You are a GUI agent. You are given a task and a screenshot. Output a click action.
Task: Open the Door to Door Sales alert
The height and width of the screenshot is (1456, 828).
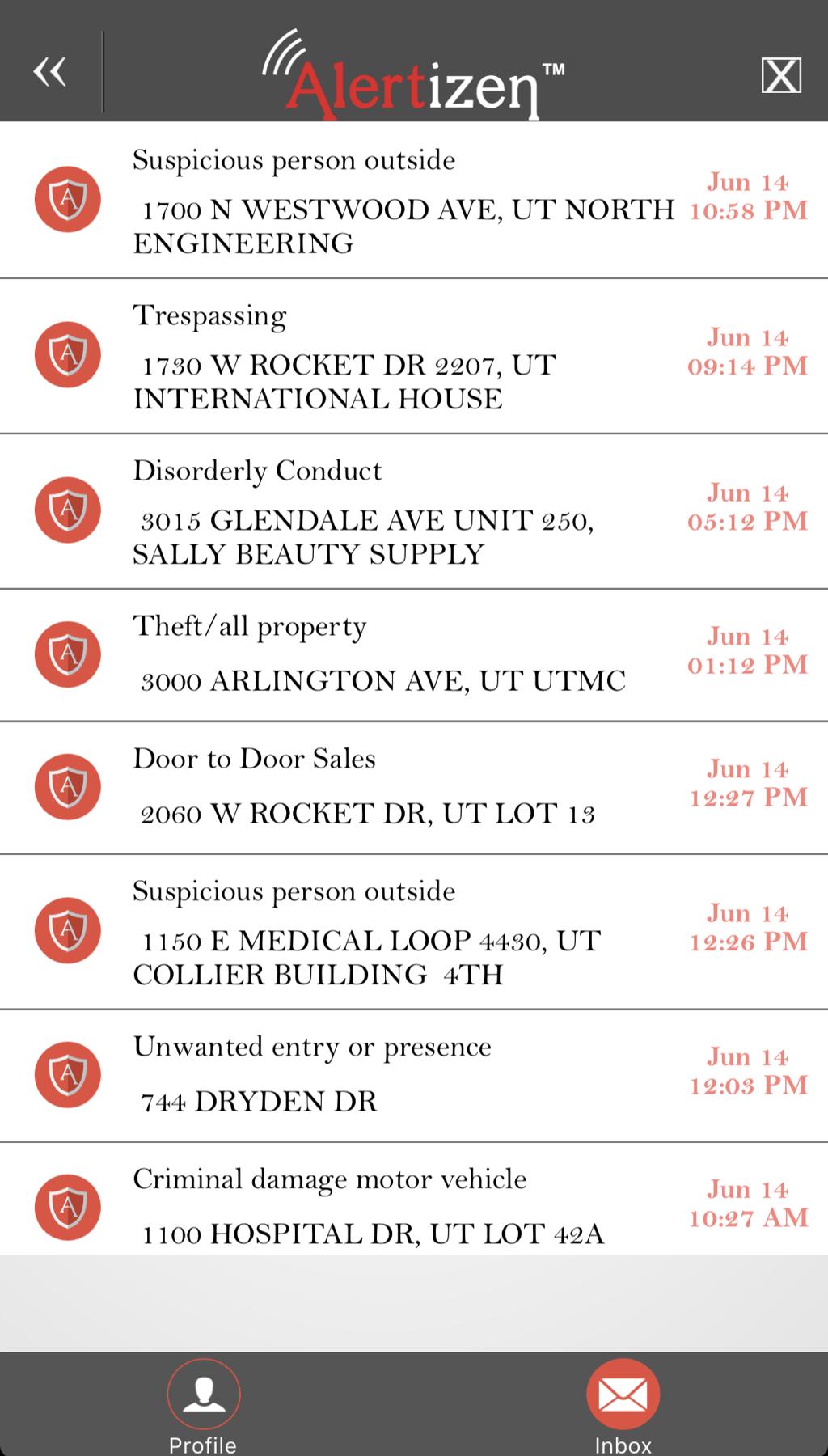coord(403,787)
